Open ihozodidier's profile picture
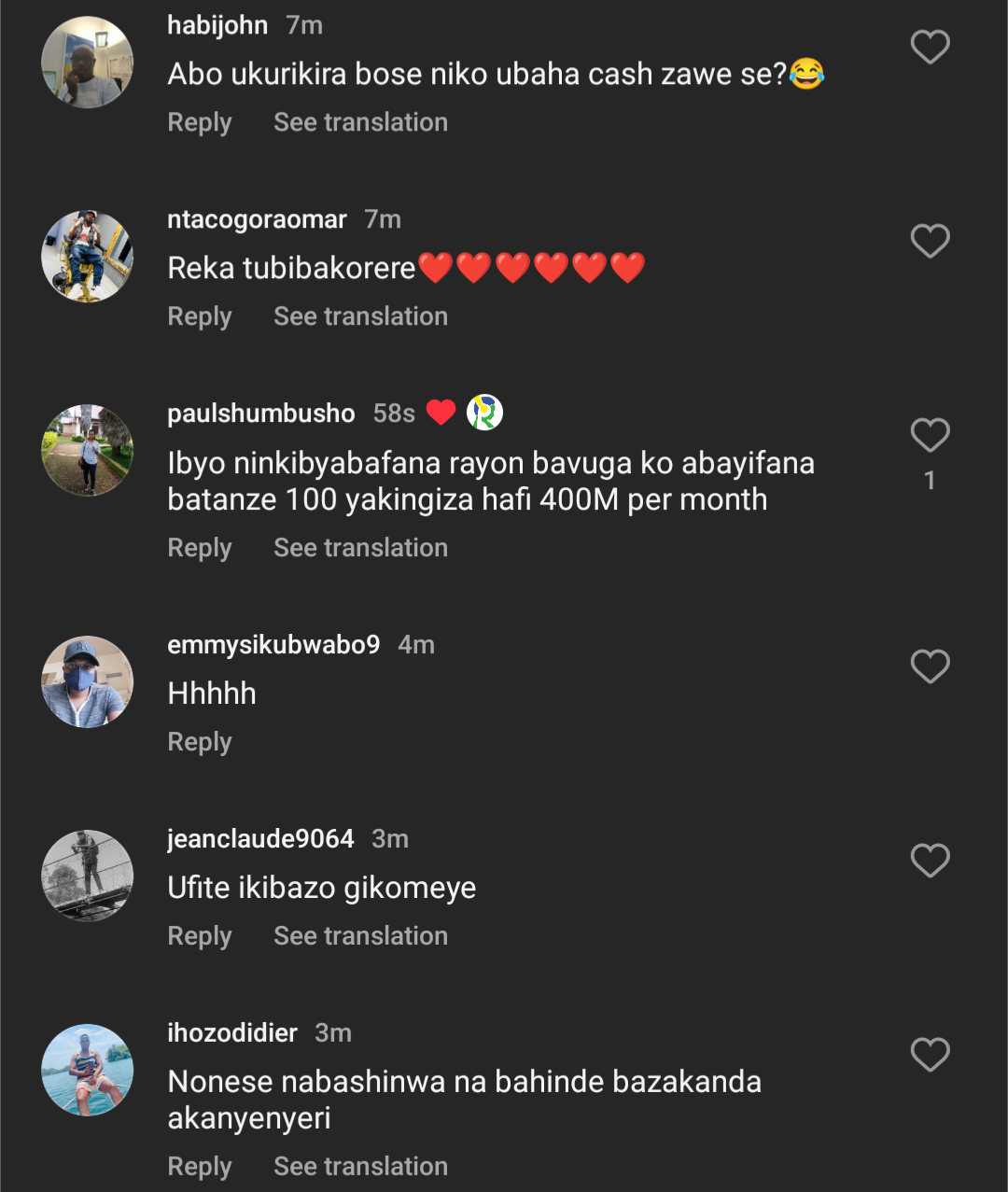 pos(88,1070)
